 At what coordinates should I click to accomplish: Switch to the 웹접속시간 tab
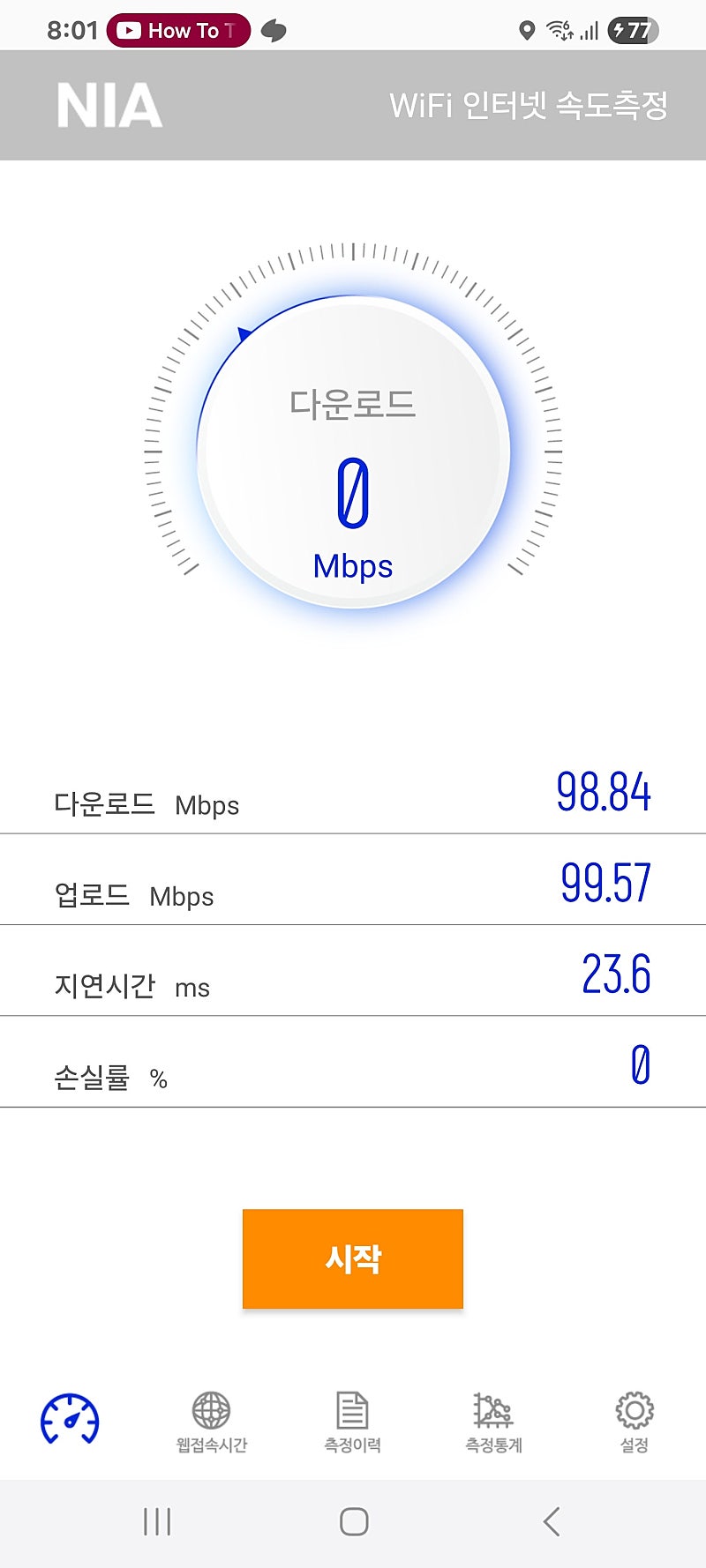pos(211,1422)
